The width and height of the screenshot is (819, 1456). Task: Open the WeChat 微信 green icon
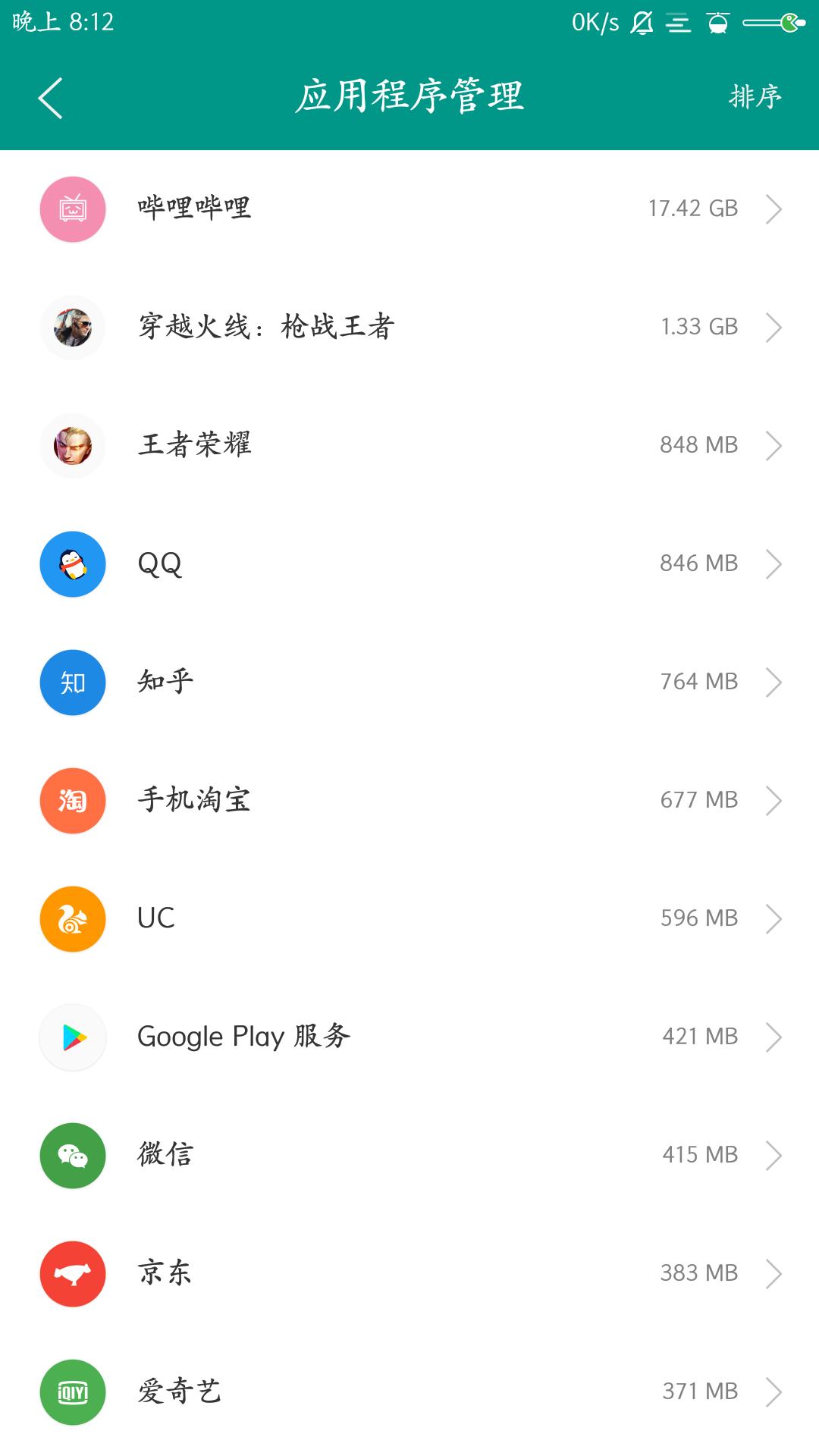coord(72,1155)
